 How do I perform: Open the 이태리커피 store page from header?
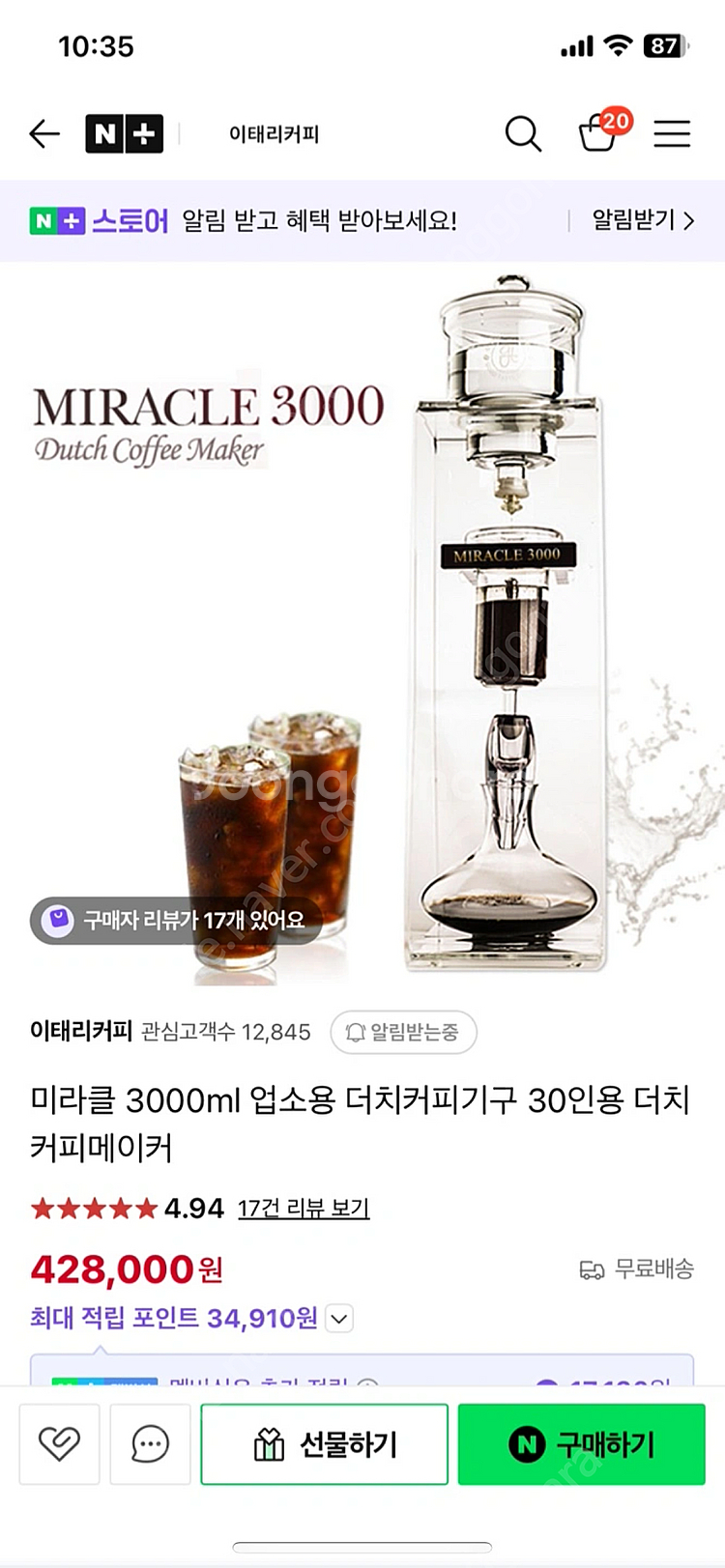click(x=274, y=134)
